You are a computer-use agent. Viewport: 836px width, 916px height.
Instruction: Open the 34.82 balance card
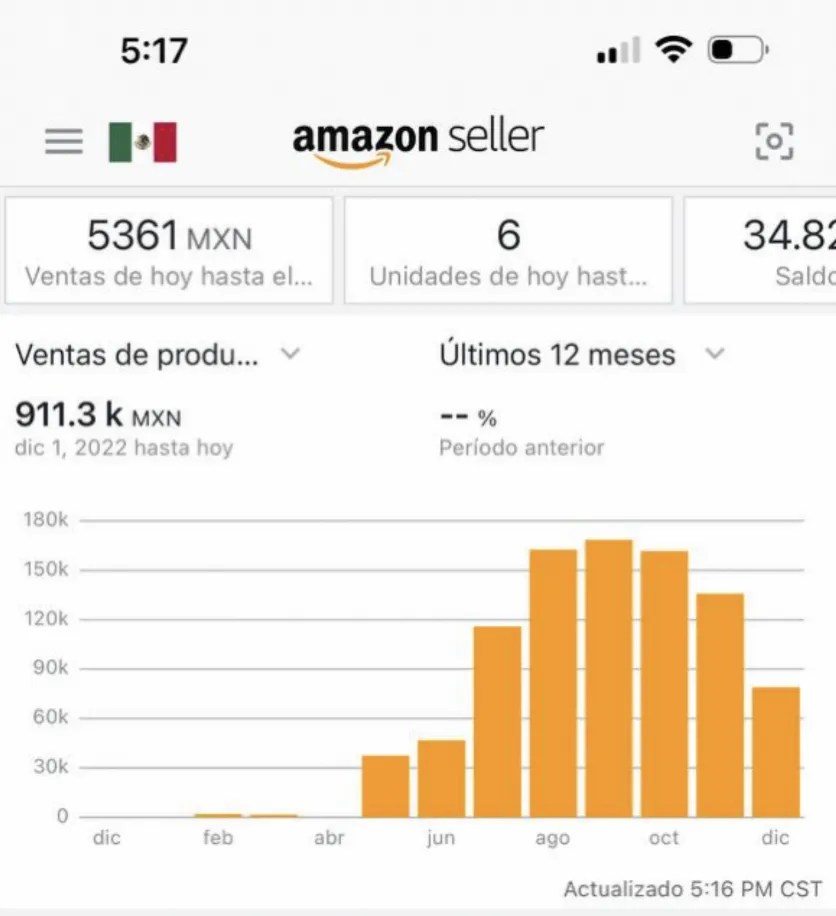762,250
